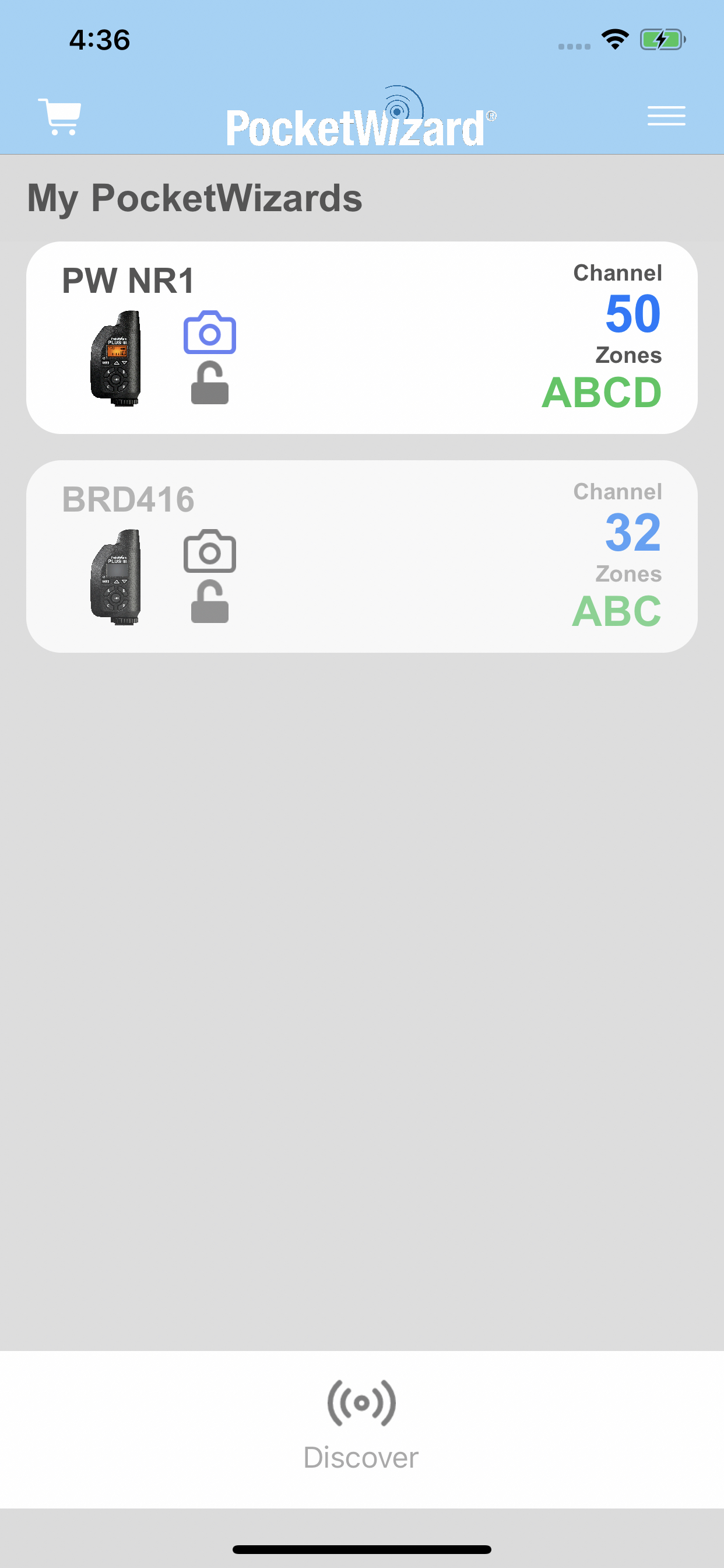Click Channel 50 on PW NR1
724x1568 pixels.
[632, 314]
